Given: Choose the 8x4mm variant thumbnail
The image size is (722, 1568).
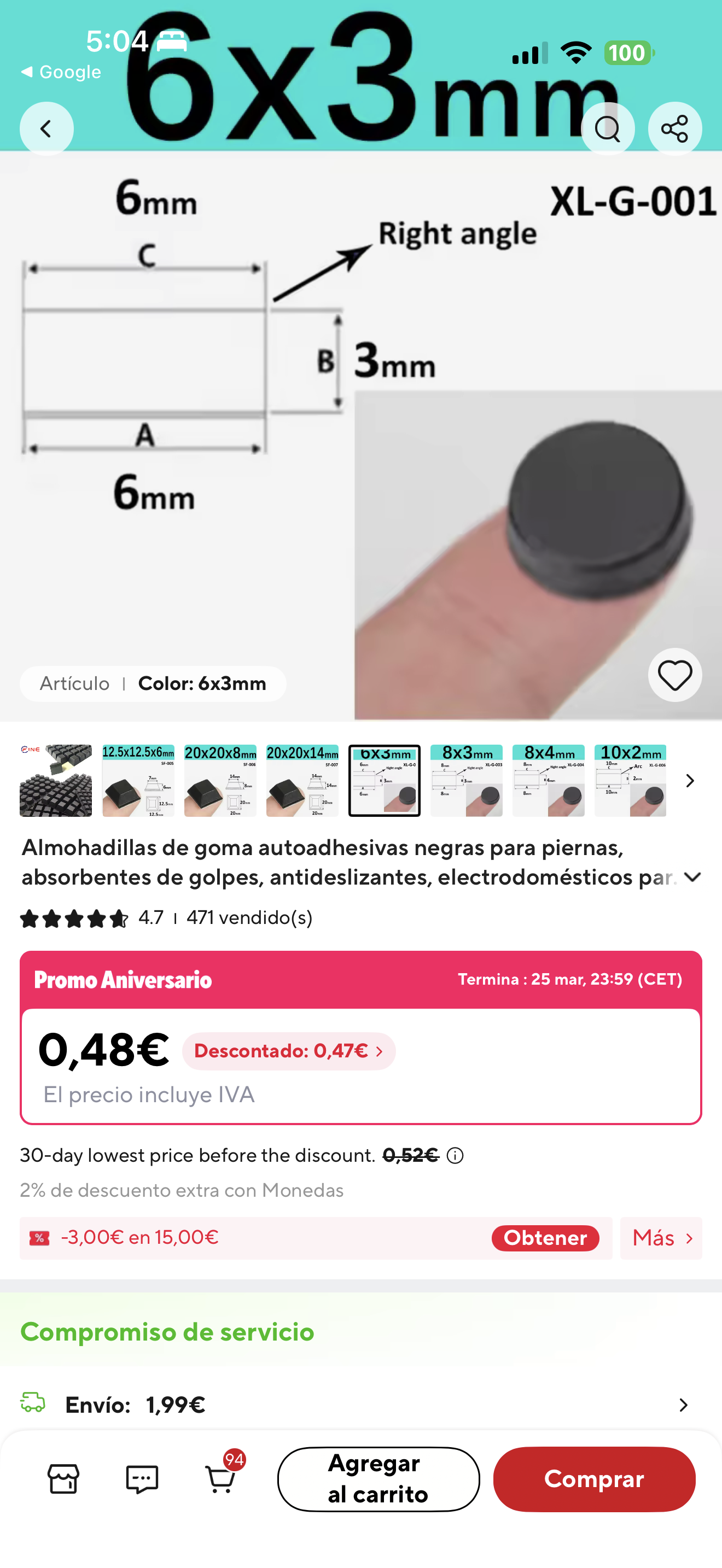Looking at the screenshot, I should pos(548,780).
